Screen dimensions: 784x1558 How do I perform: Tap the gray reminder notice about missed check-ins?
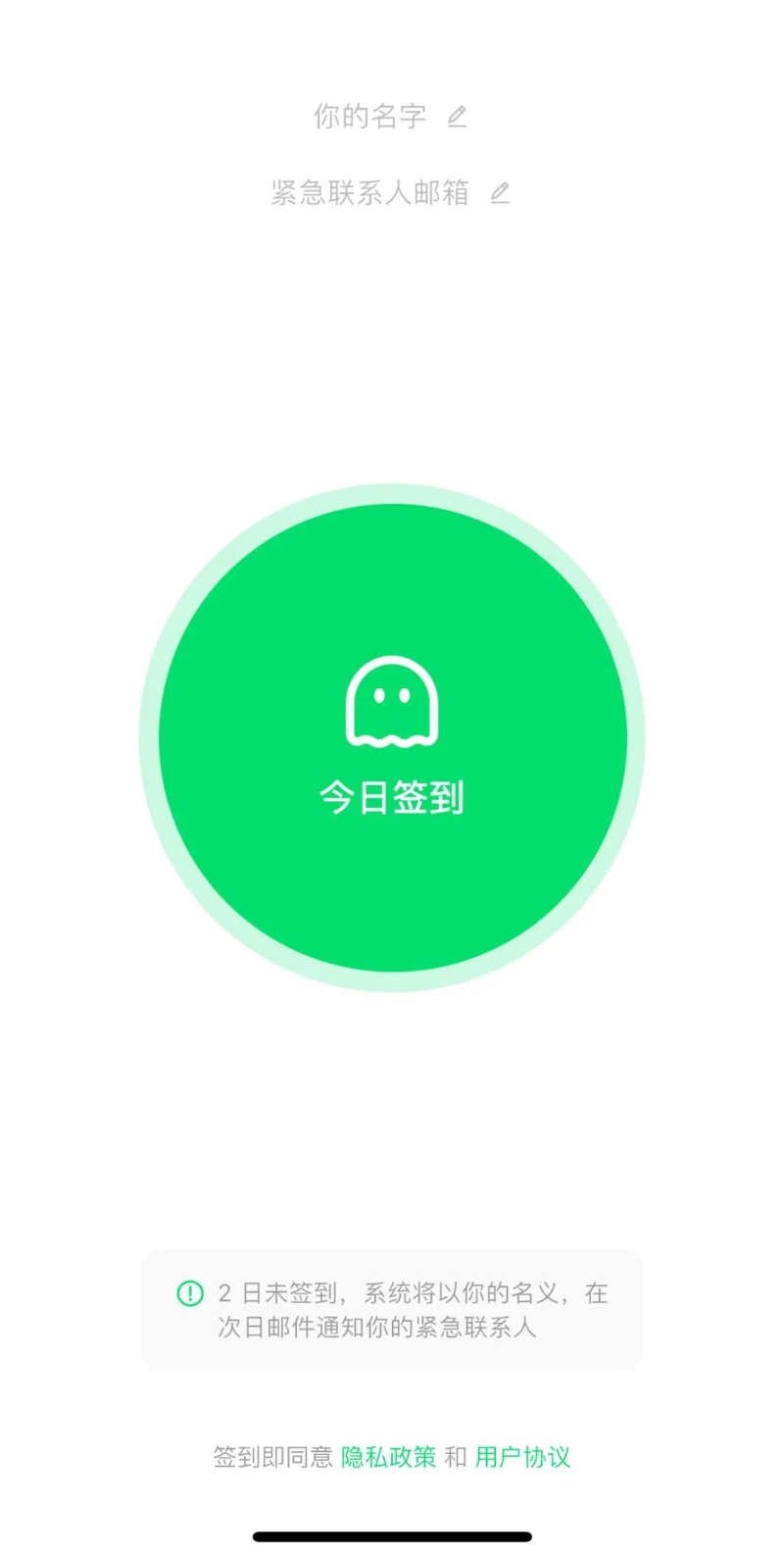tap(392, 1312)
